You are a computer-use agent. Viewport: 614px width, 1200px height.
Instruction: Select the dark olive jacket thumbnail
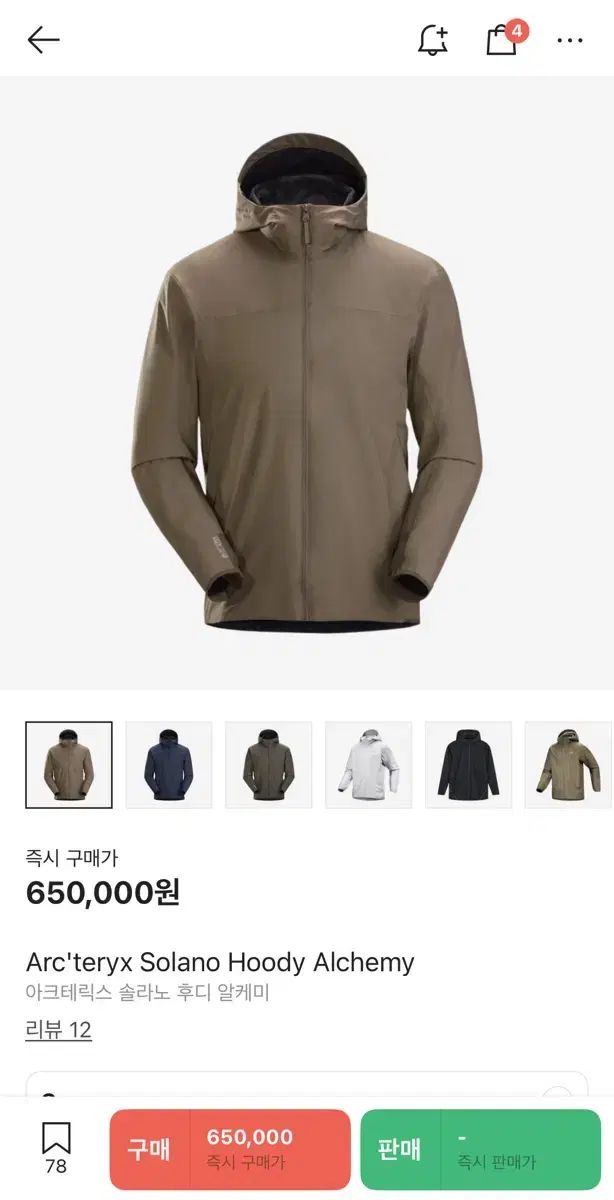click(x=269, y=765)
